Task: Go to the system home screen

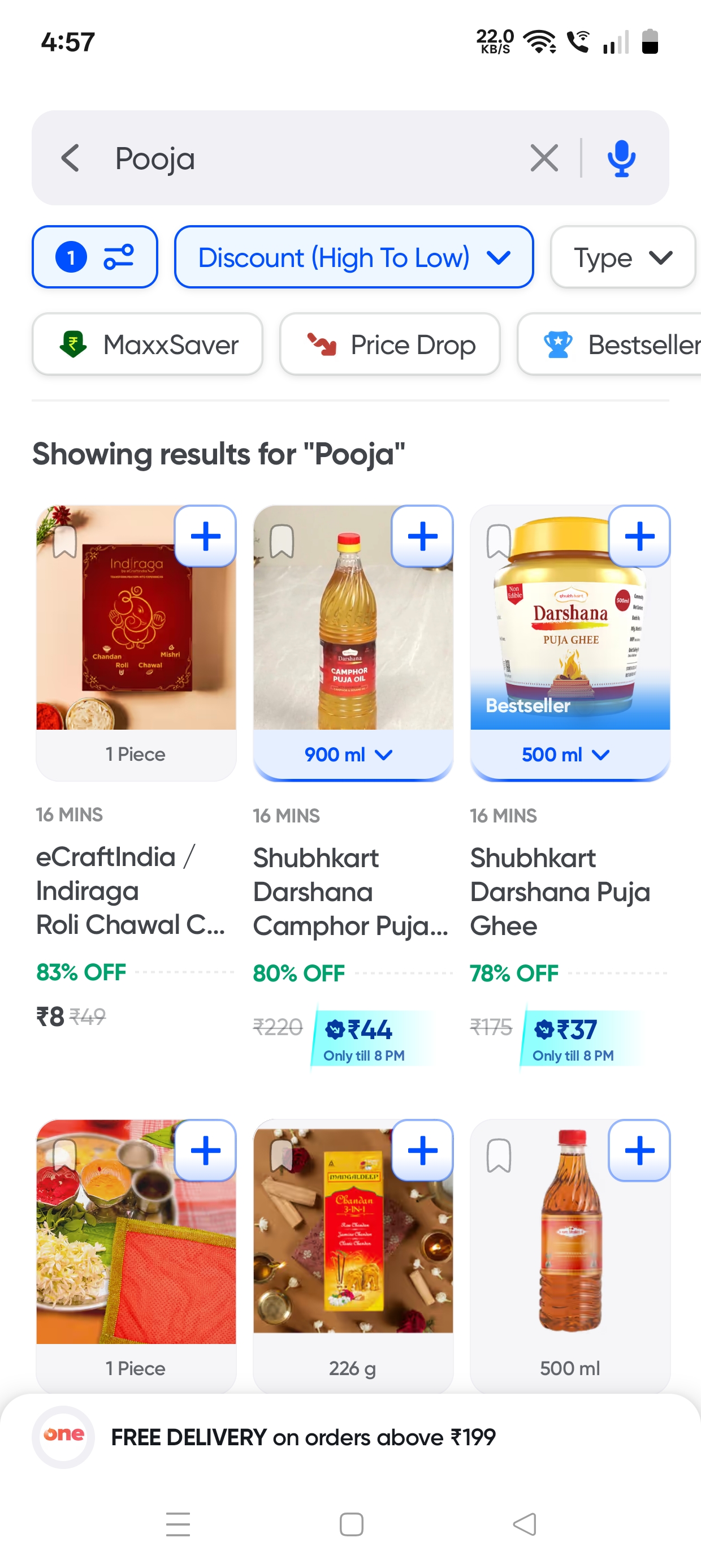Action: click(x=351, y=1524)
